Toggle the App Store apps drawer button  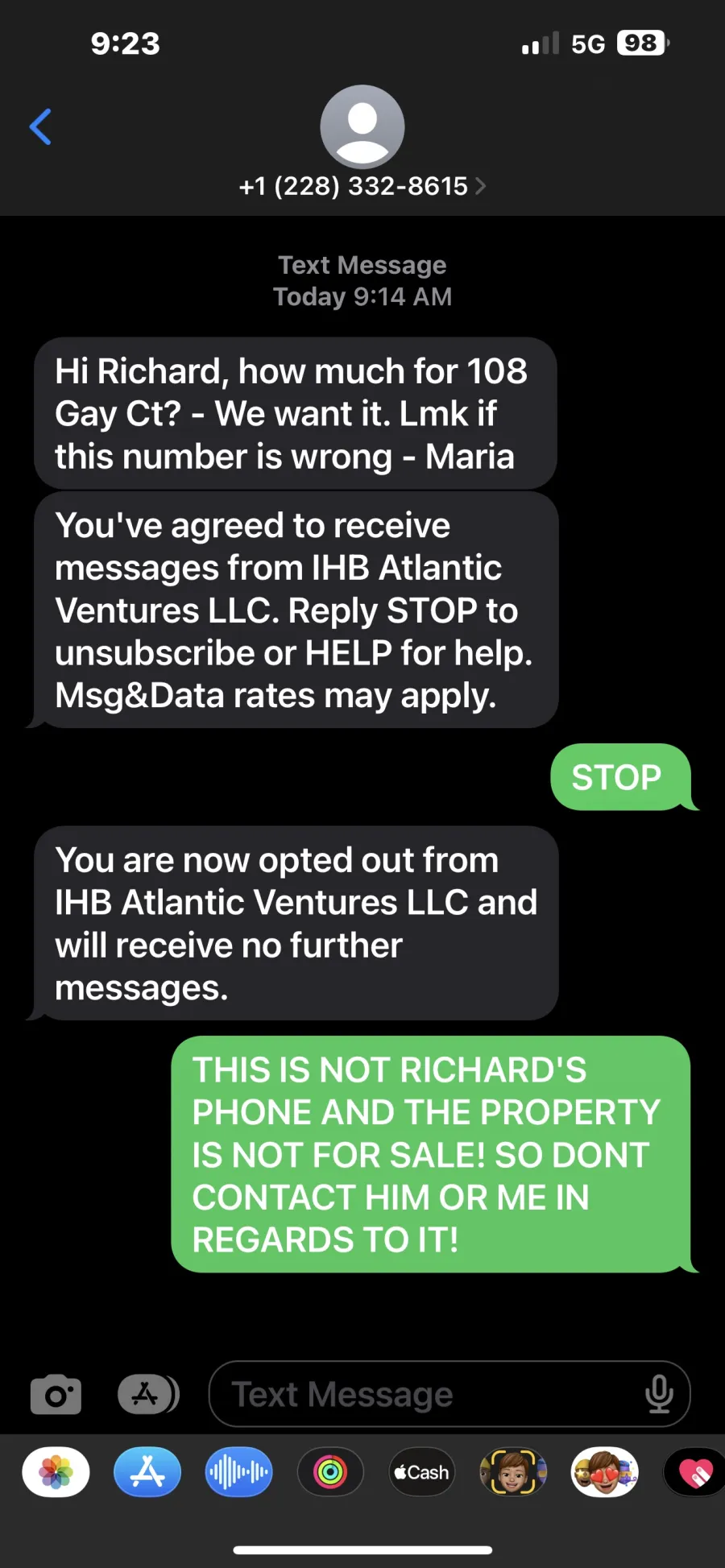148,1394
